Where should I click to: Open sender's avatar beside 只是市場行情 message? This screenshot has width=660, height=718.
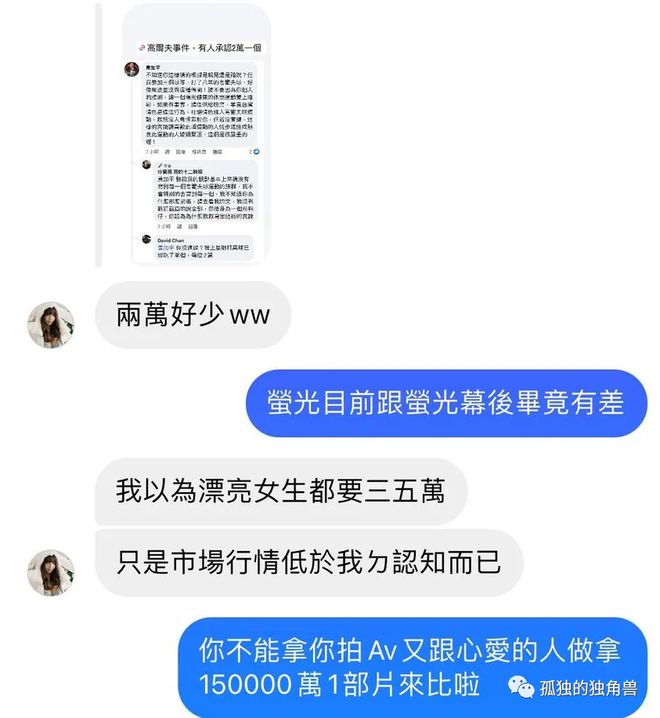coord(51,573)
